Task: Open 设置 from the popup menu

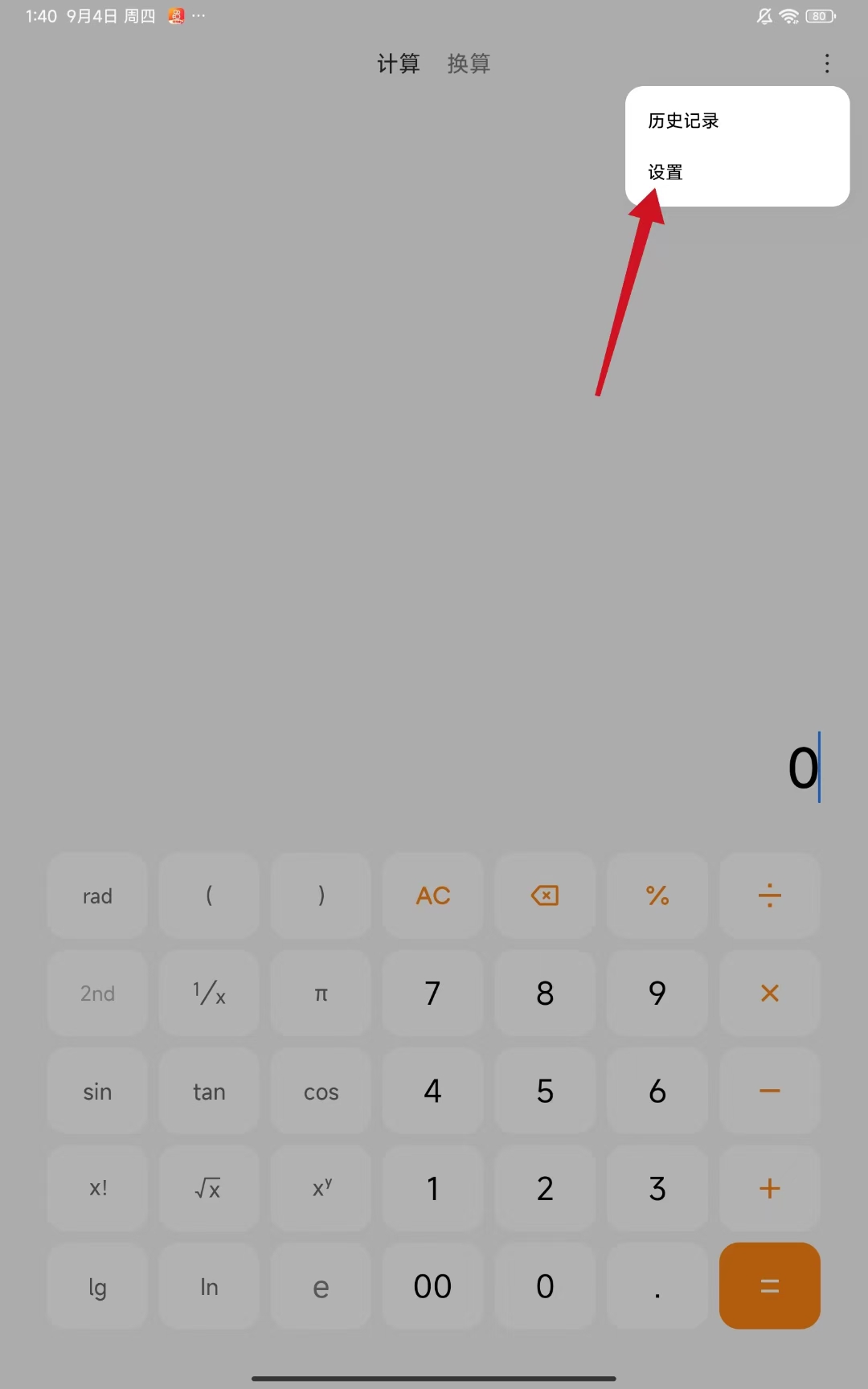Action: [x=665, y=172]
